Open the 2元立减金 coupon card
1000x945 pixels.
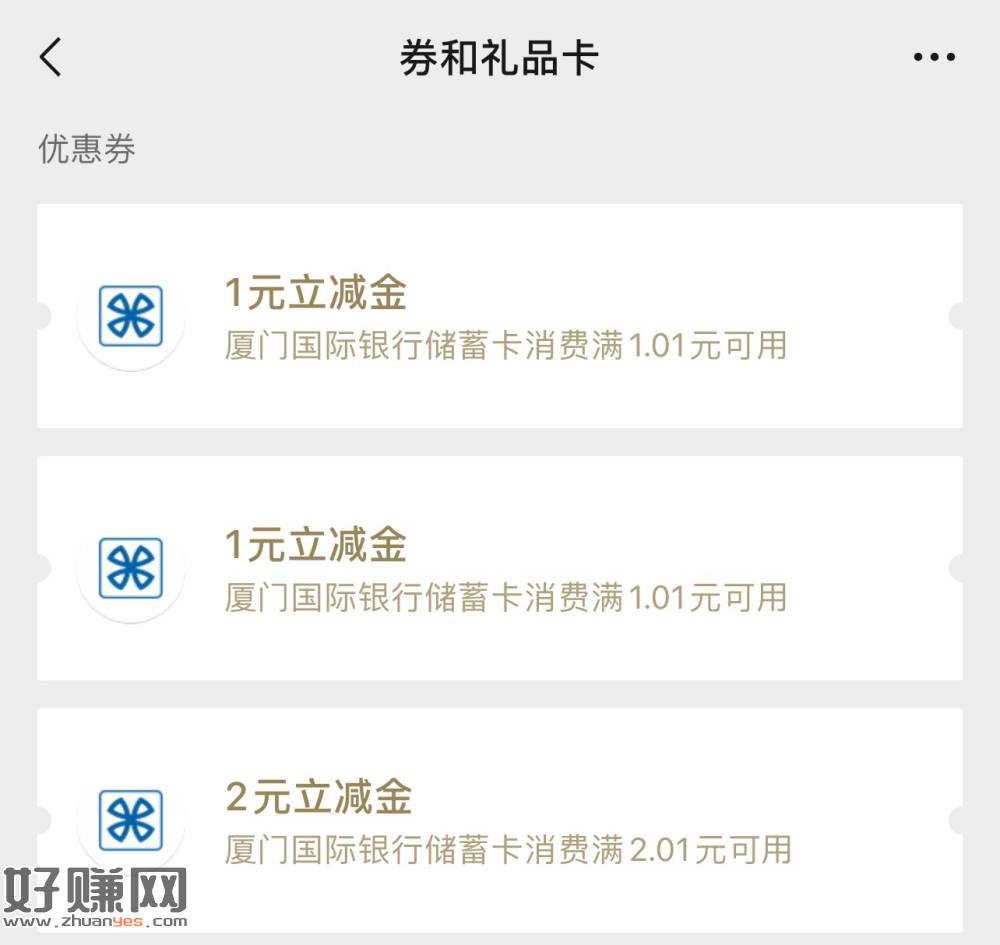500,820
